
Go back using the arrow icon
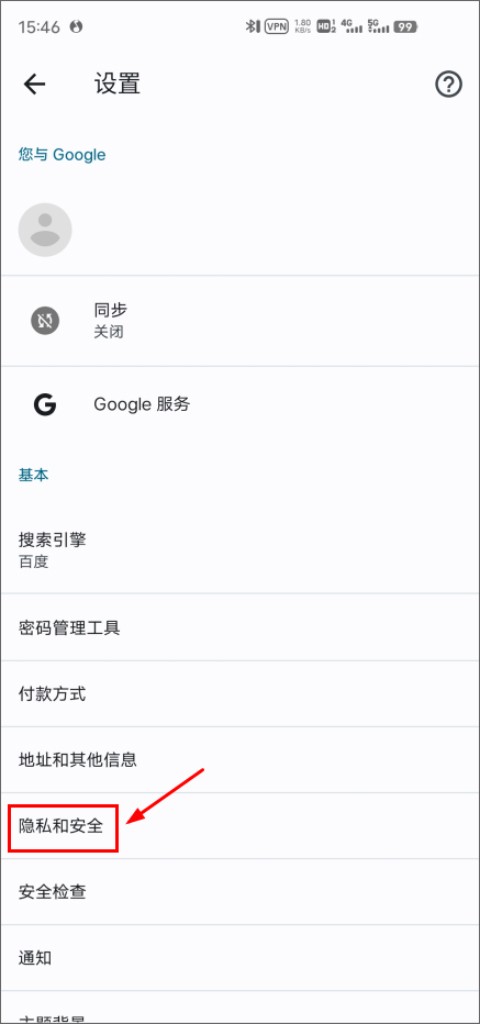[34, 84]
